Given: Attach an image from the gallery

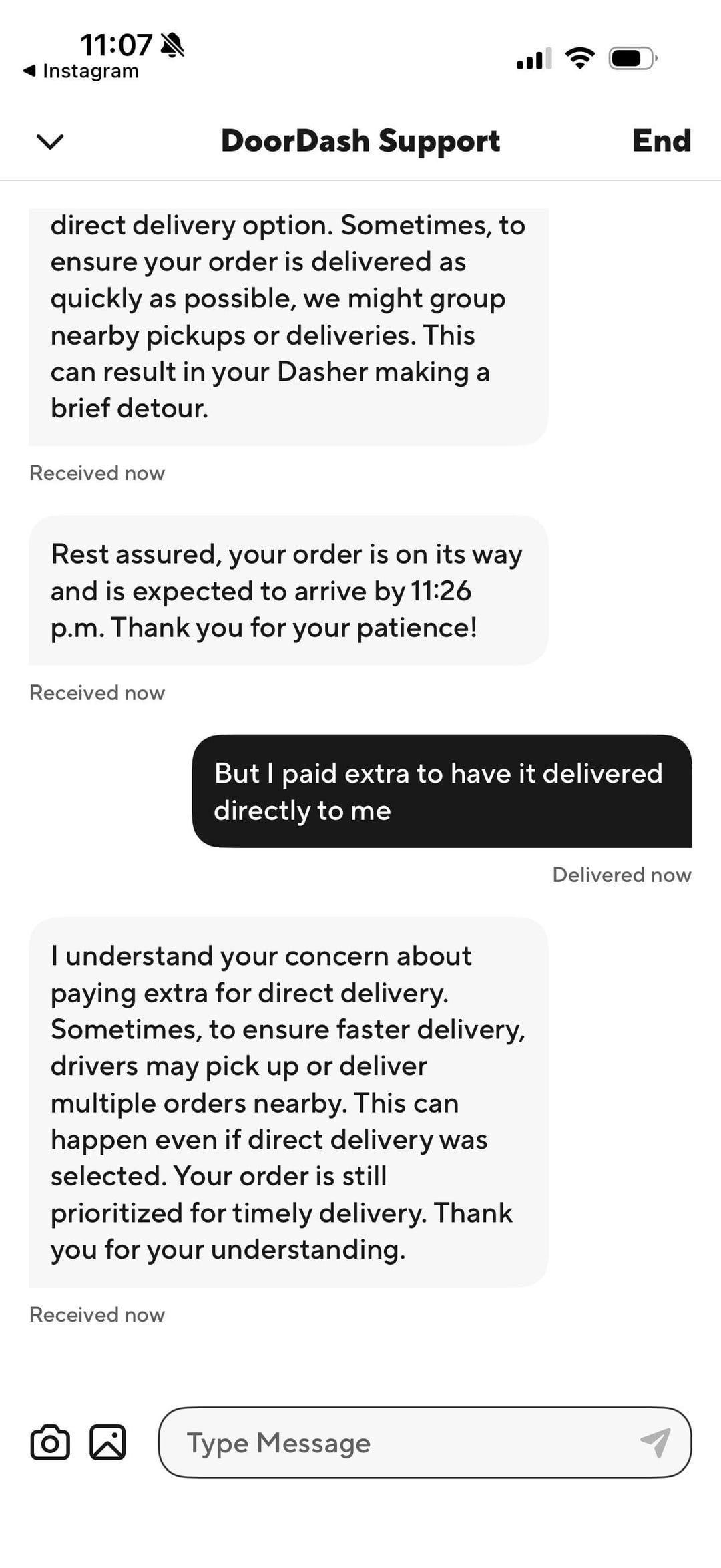Looking at the screenshot, I should click(x=107, y=1442).
